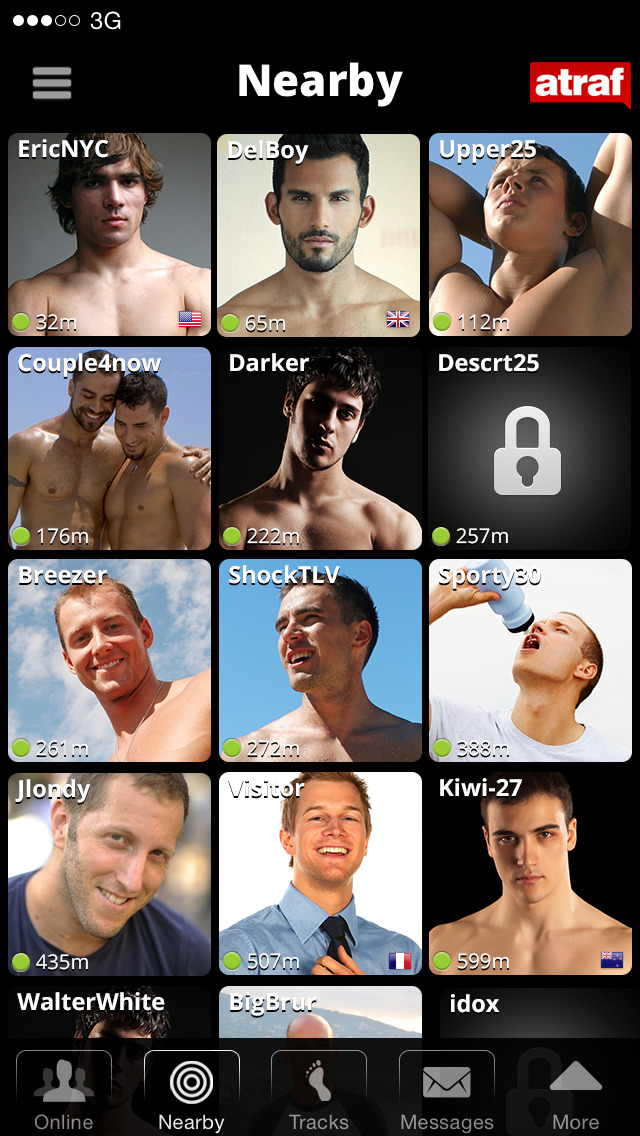This screenshot has width=640, height=1136.
Task: Open the locked Descrt25 profile
Action: [530, 448]
